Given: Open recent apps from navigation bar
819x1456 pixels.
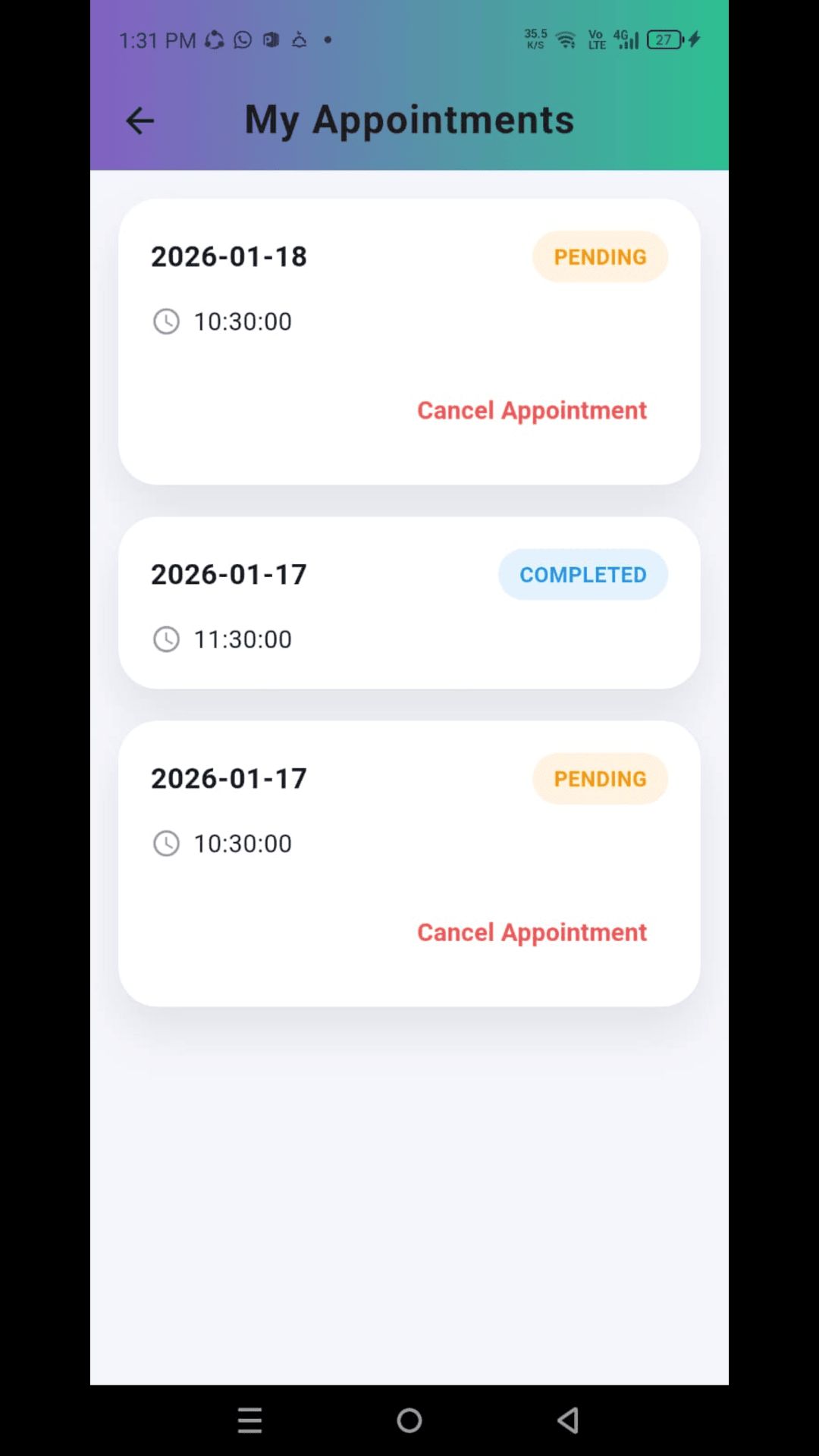Looking at the screenshot, I should click(249, 1420).
